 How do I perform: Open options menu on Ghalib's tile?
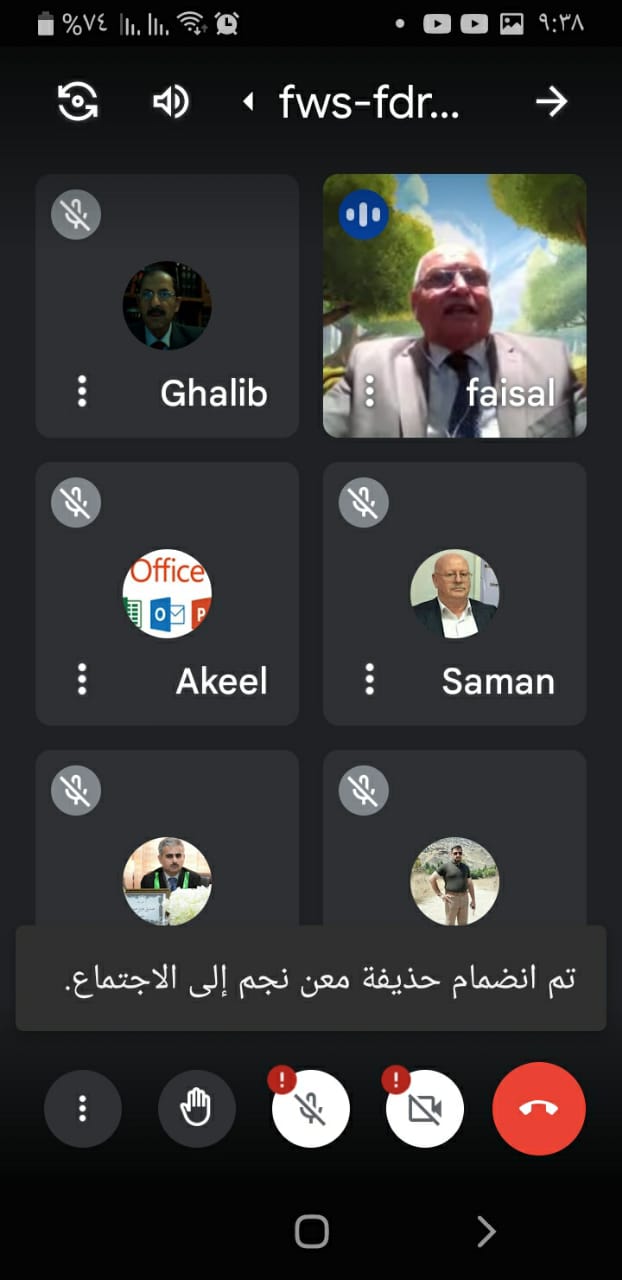pyautogui.click(x=82, y=391)
